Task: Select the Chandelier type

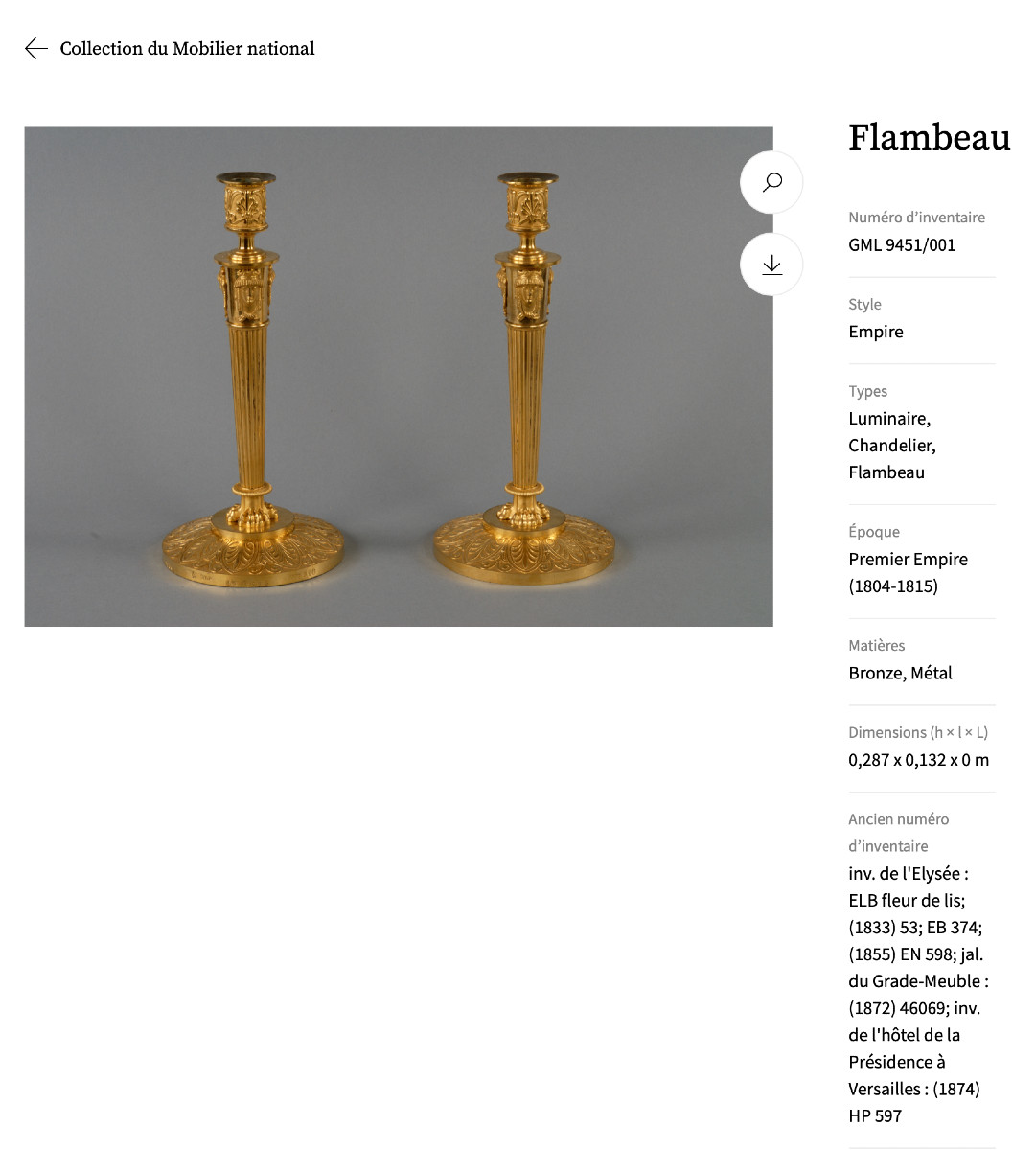Action: click(891, 446)
